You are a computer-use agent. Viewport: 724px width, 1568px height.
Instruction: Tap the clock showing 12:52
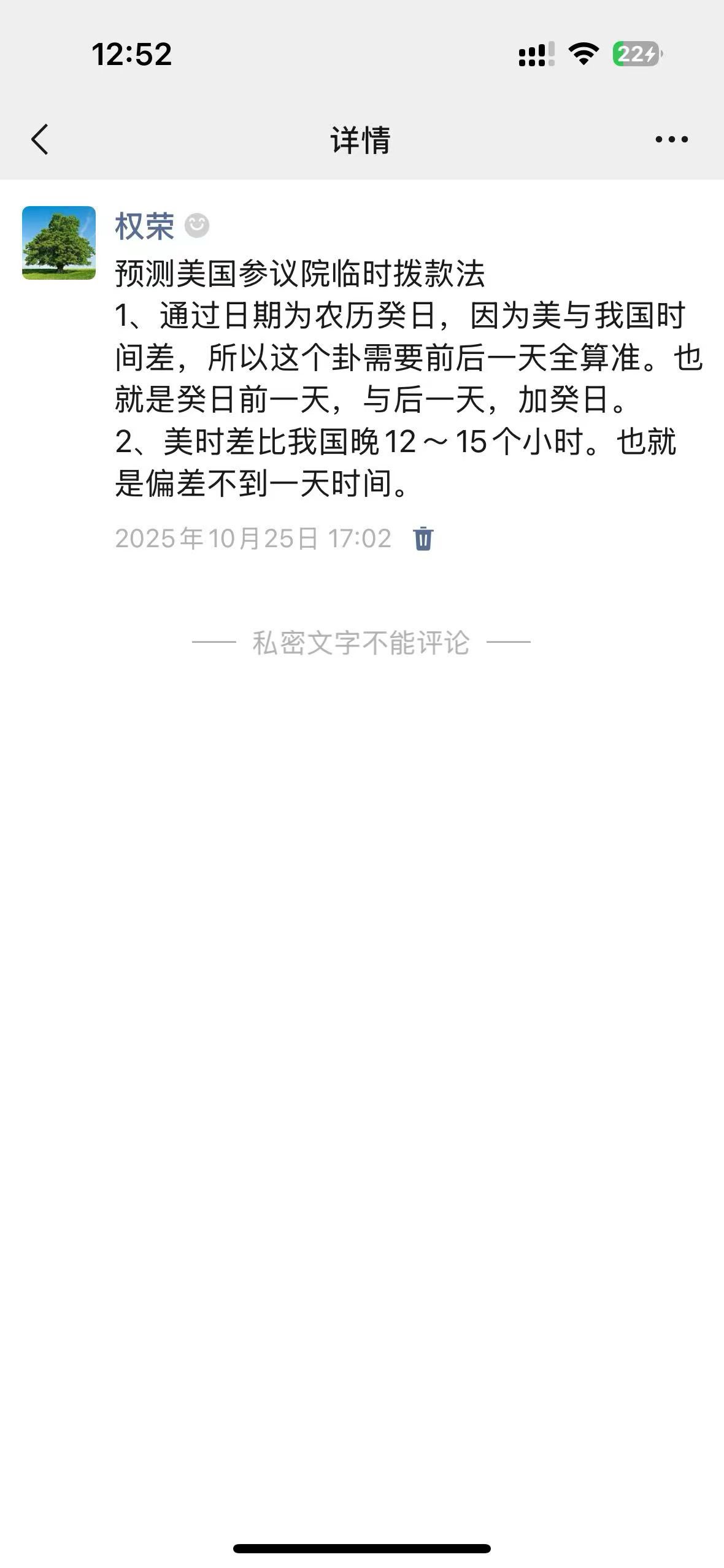pos(132,54)
